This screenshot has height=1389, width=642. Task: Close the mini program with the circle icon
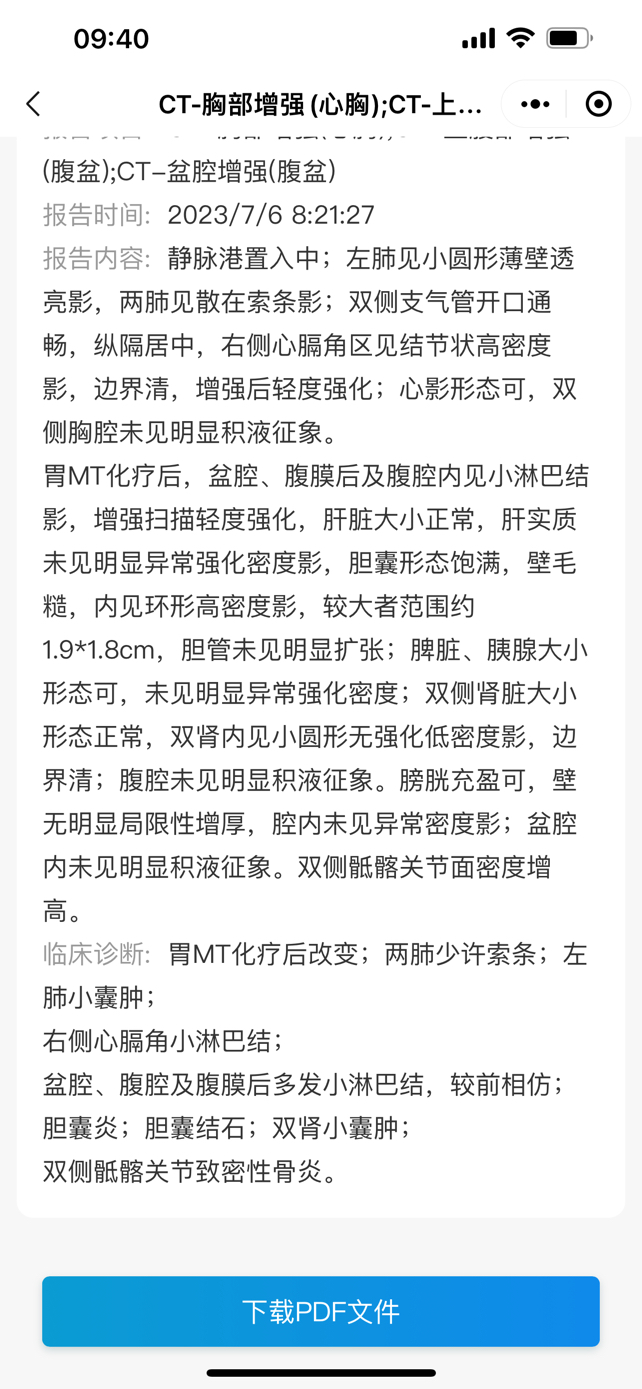(598, 104)
